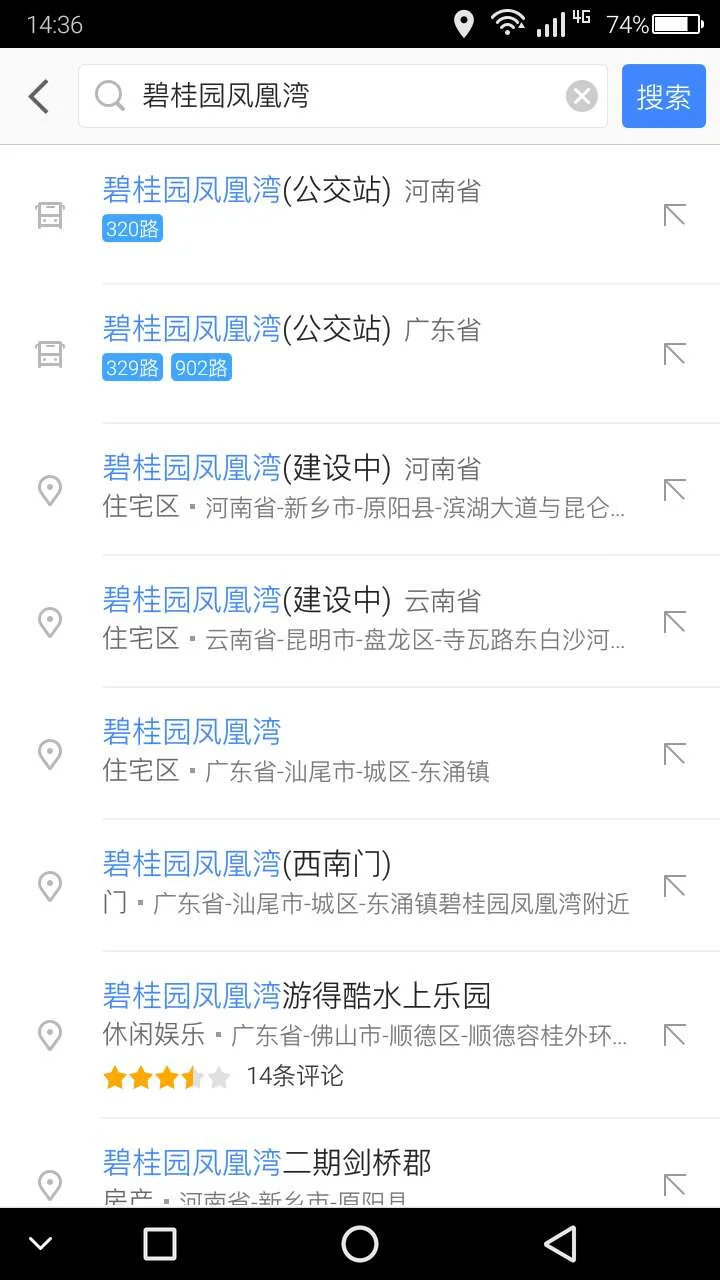Tap the bus stop icon beside 广东省 result
This screenshot has width=720, height=1280.
pos(50,353)
